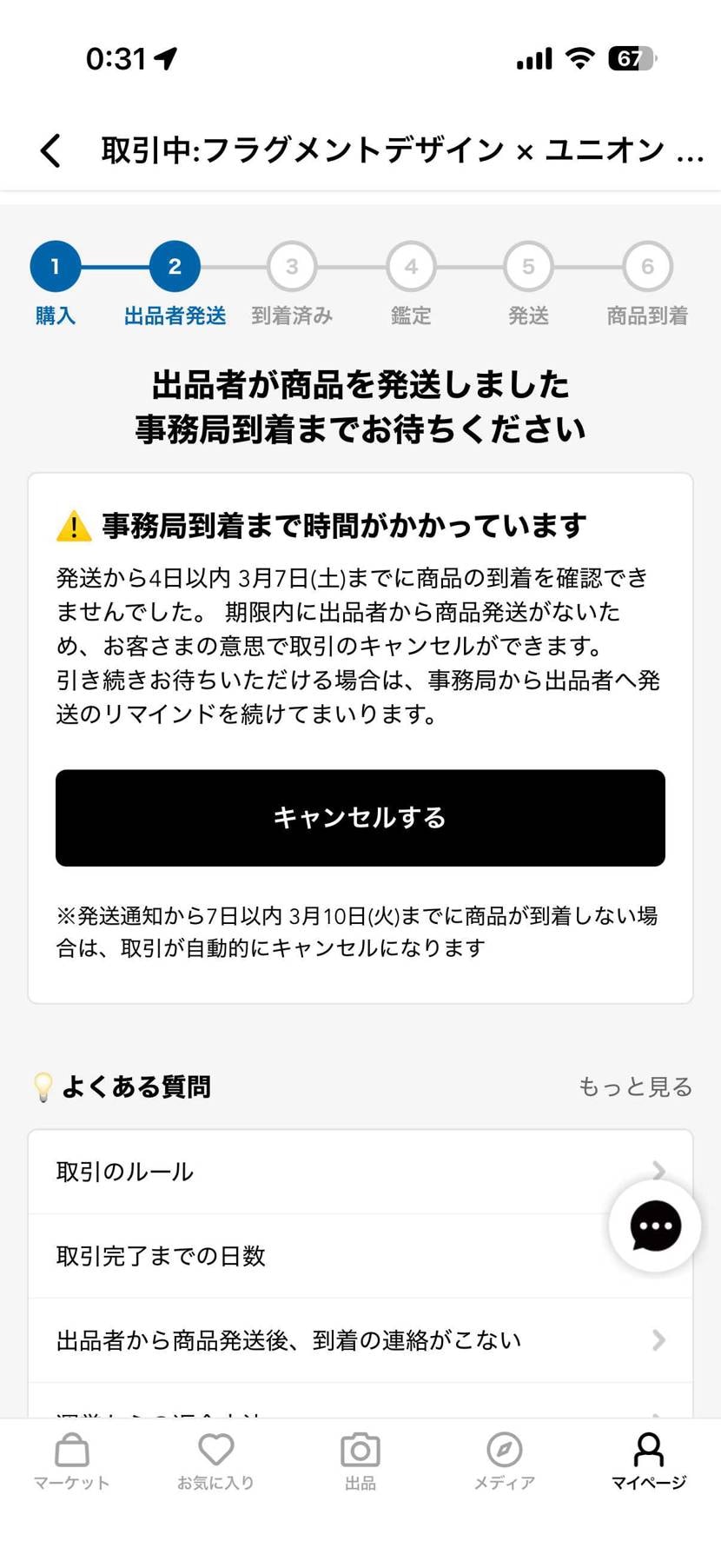Expand 出品者から商品発送後、到着の連絡がこない entry

point(360,1339)
